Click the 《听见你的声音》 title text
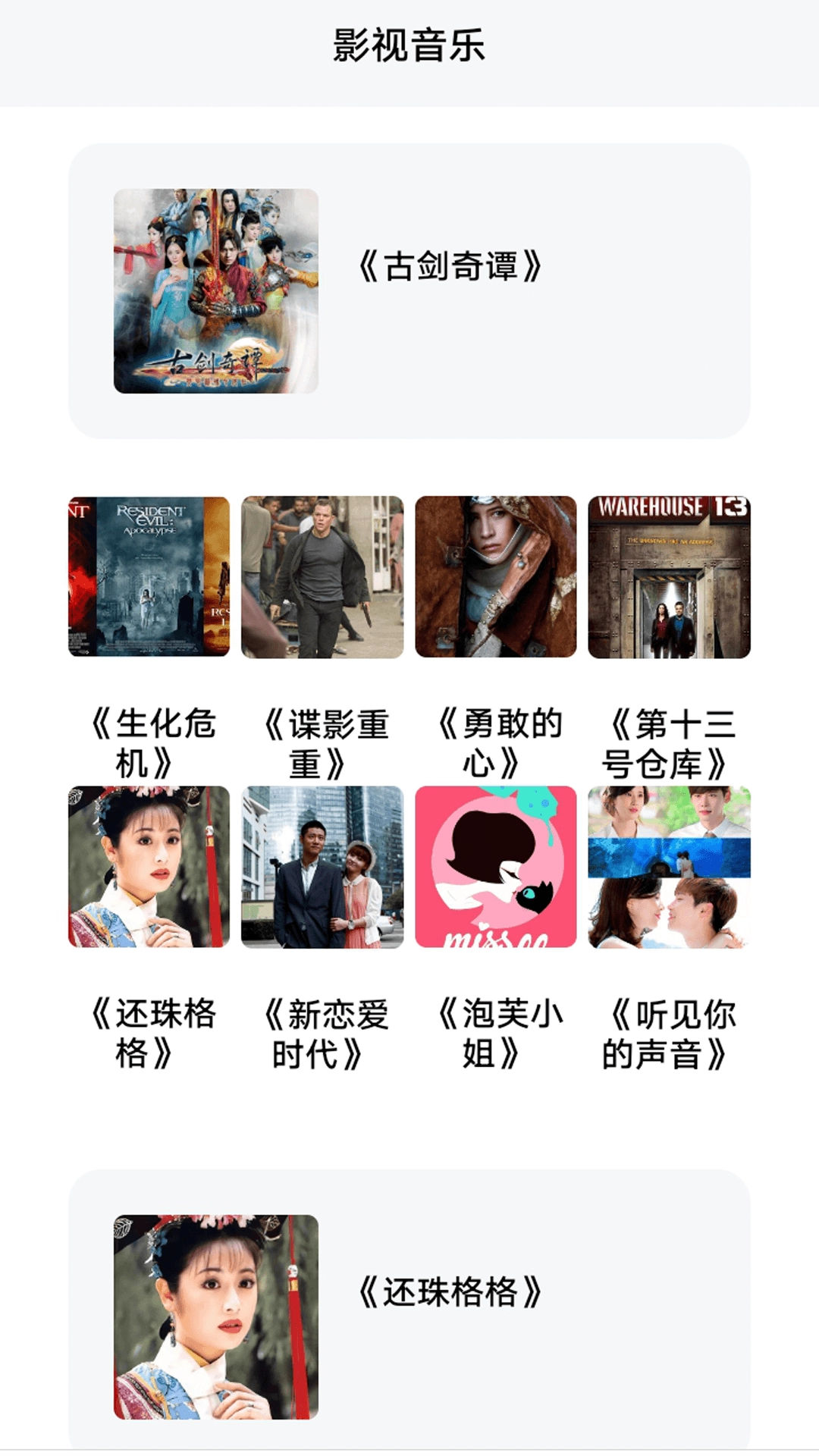The height and width of the screenshot is (1456, 819). coord(670,1031)
